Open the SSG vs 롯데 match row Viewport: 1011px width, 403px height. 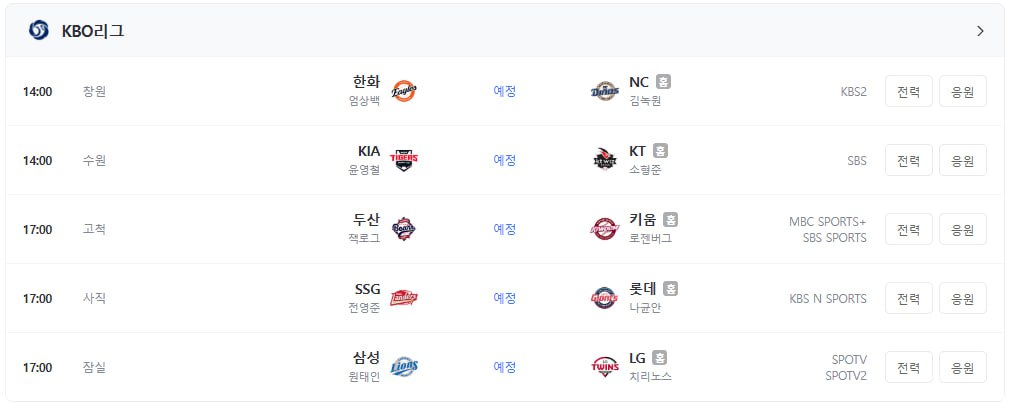coord(504,298)
